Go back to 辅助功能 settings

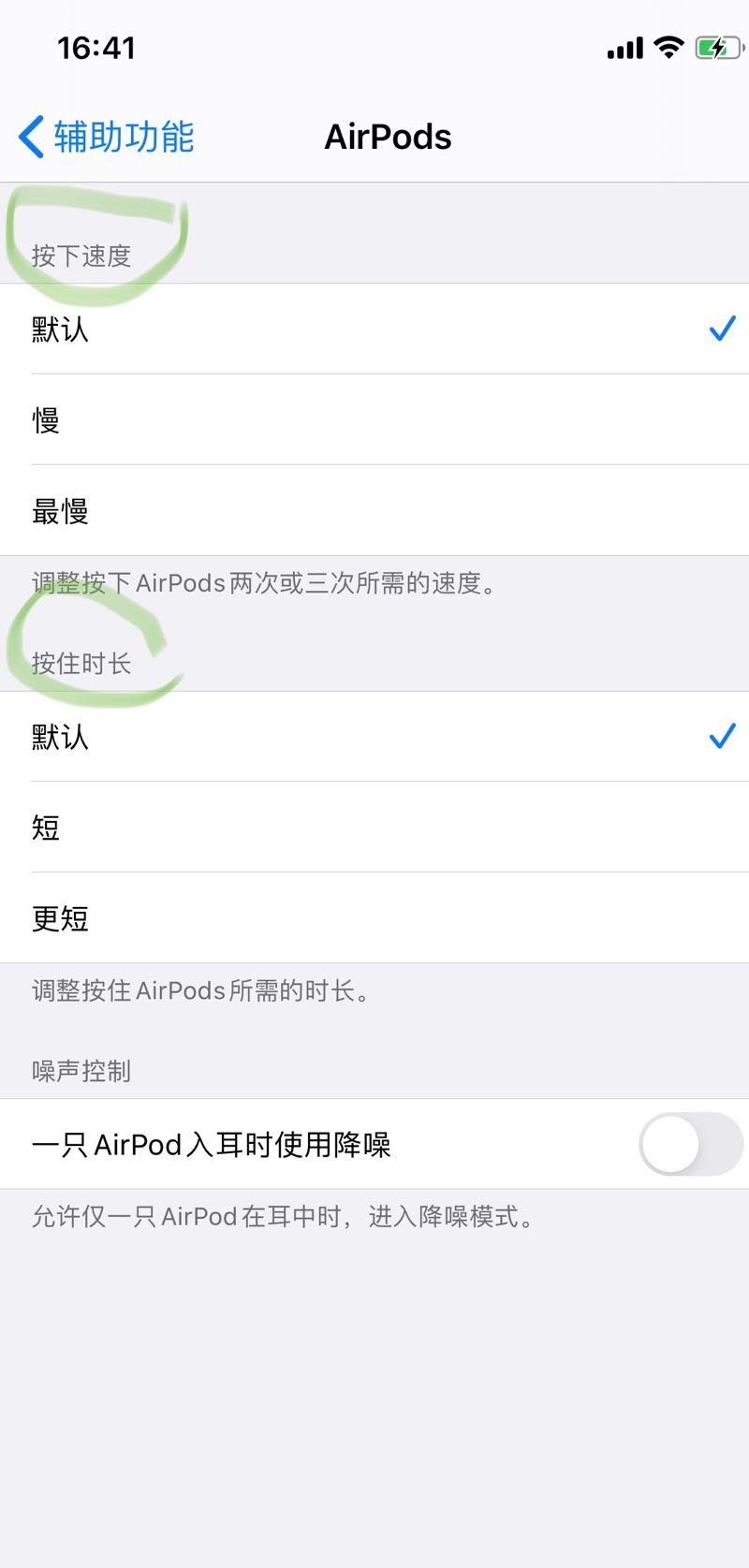(106, 137)
